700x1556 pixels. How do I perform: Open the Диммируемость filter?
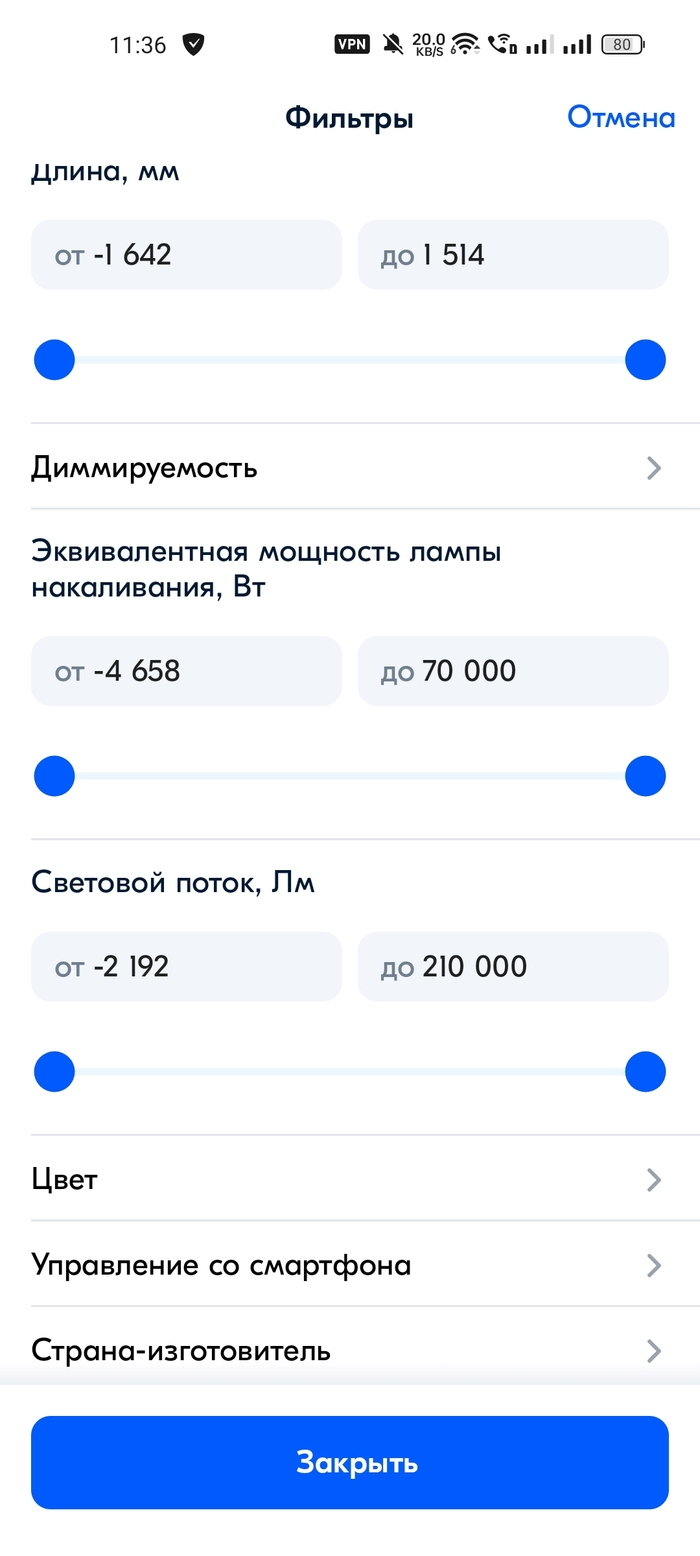click(349, 467)
